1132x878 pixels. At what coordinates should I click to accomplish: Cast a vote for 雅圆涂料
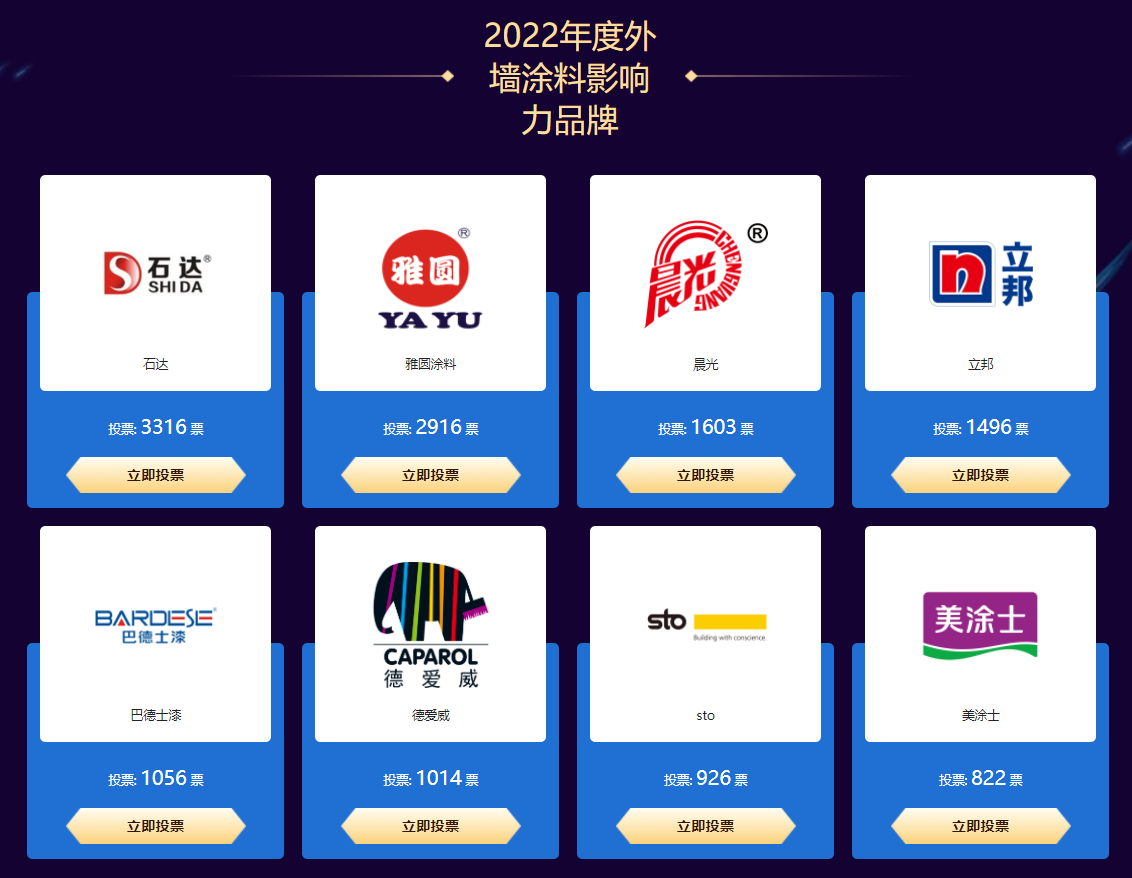pos(430,475)
